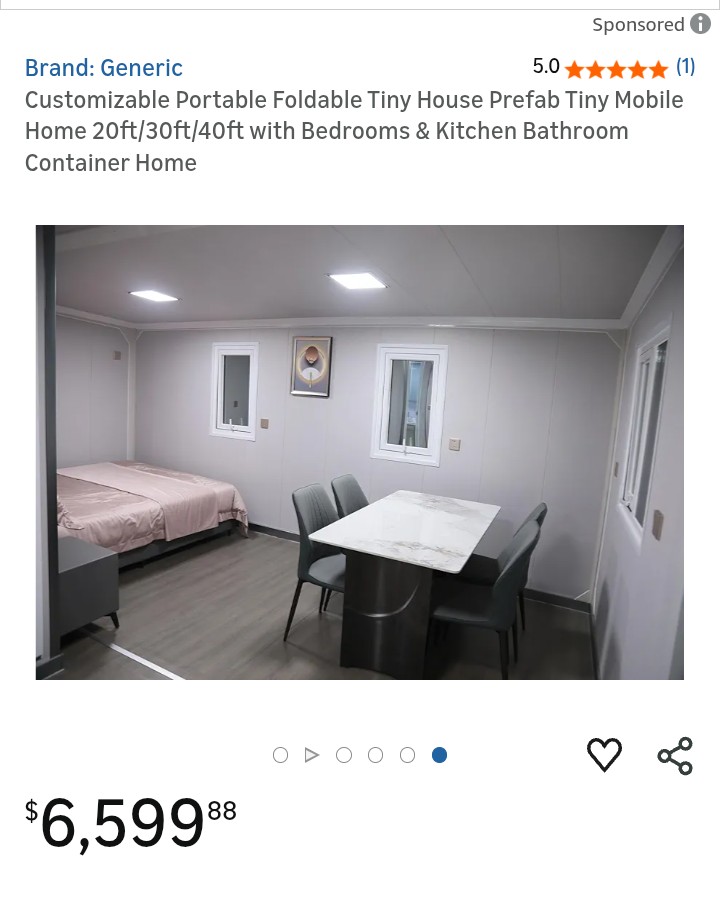Open the Sponsored info icon

click(700, 24)
